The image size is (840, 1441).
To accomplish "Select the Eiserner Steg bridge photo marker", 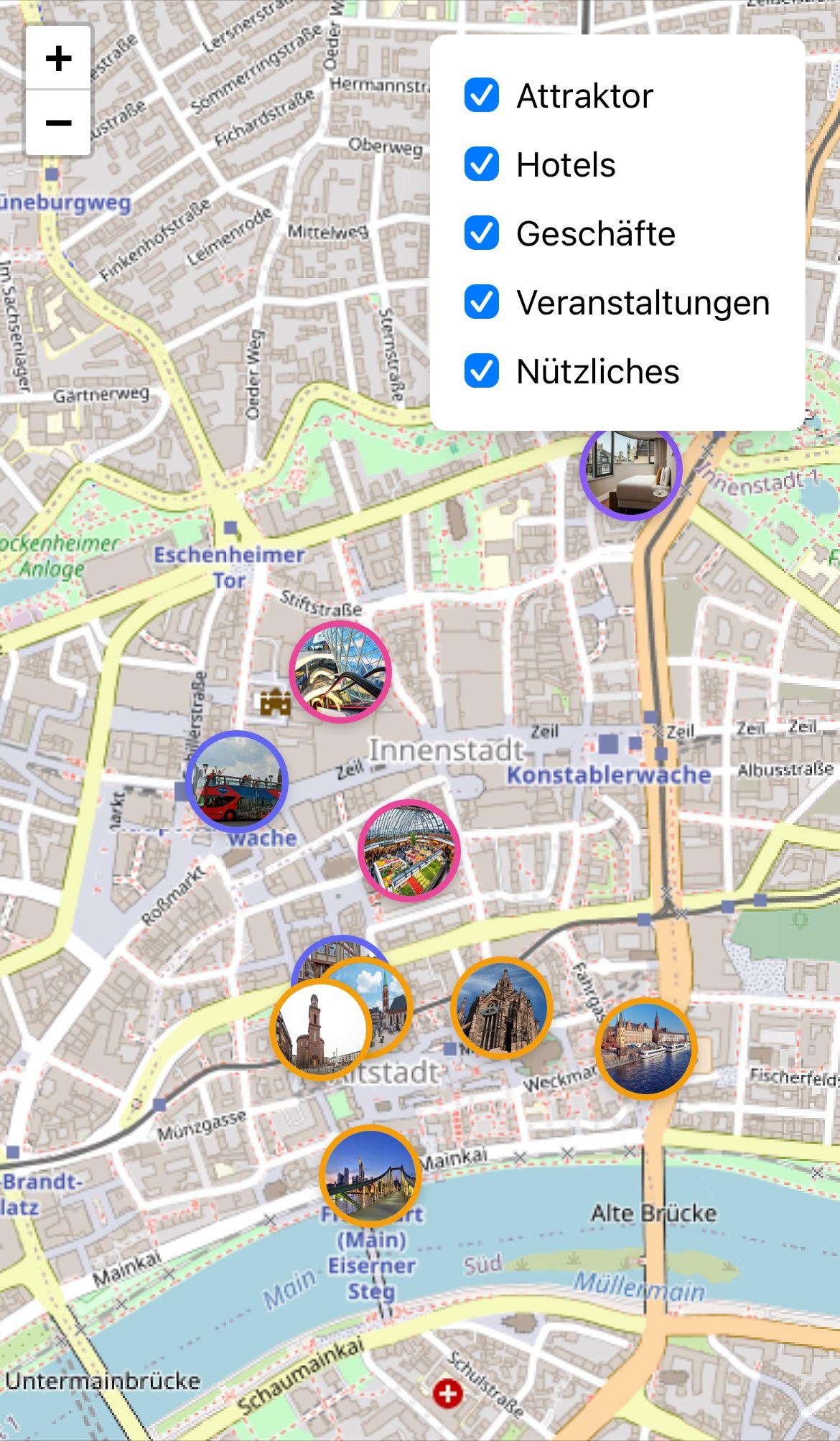I will click(370, 1176).
